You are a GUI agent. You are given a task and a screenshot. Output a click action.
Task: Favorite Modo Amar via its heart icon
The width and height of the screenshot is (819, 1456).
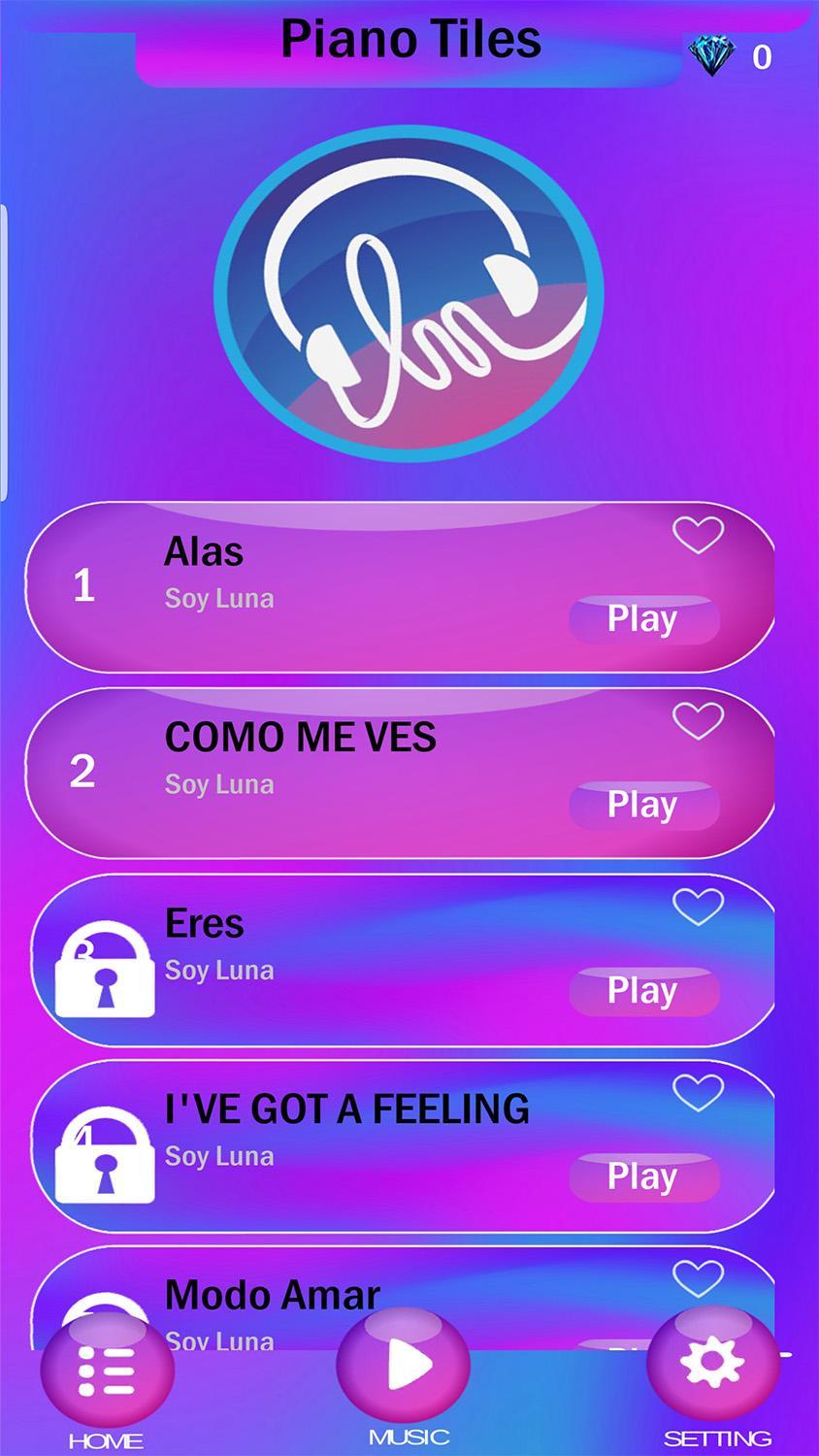point(699,1279)
